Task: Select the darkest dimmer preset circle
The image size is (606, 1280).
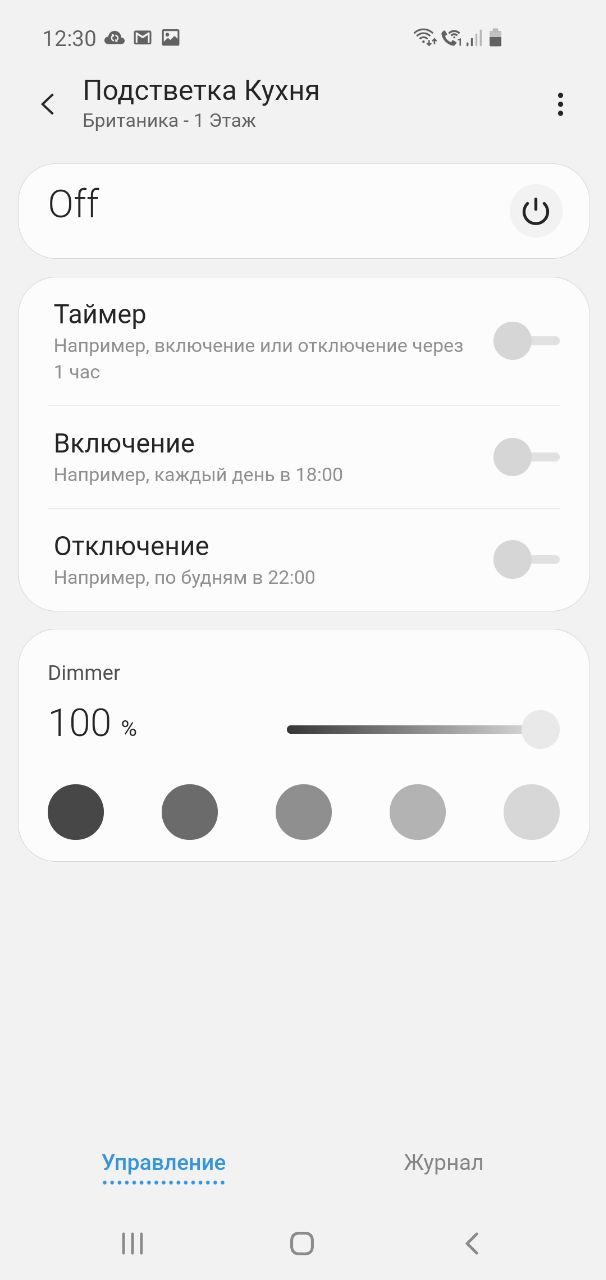Action: coord(76,812)
